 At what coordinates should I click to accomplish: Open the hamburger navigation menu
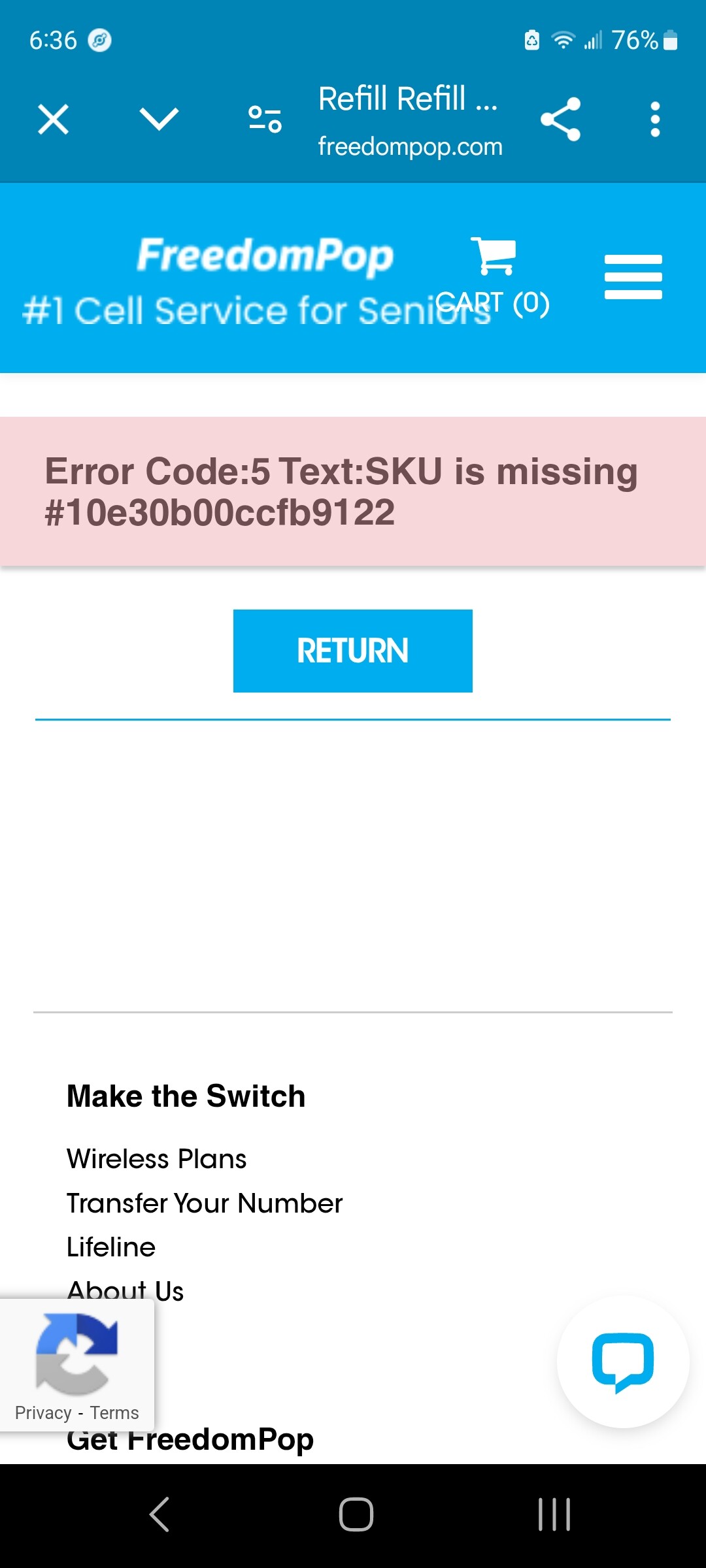(633, 277)
